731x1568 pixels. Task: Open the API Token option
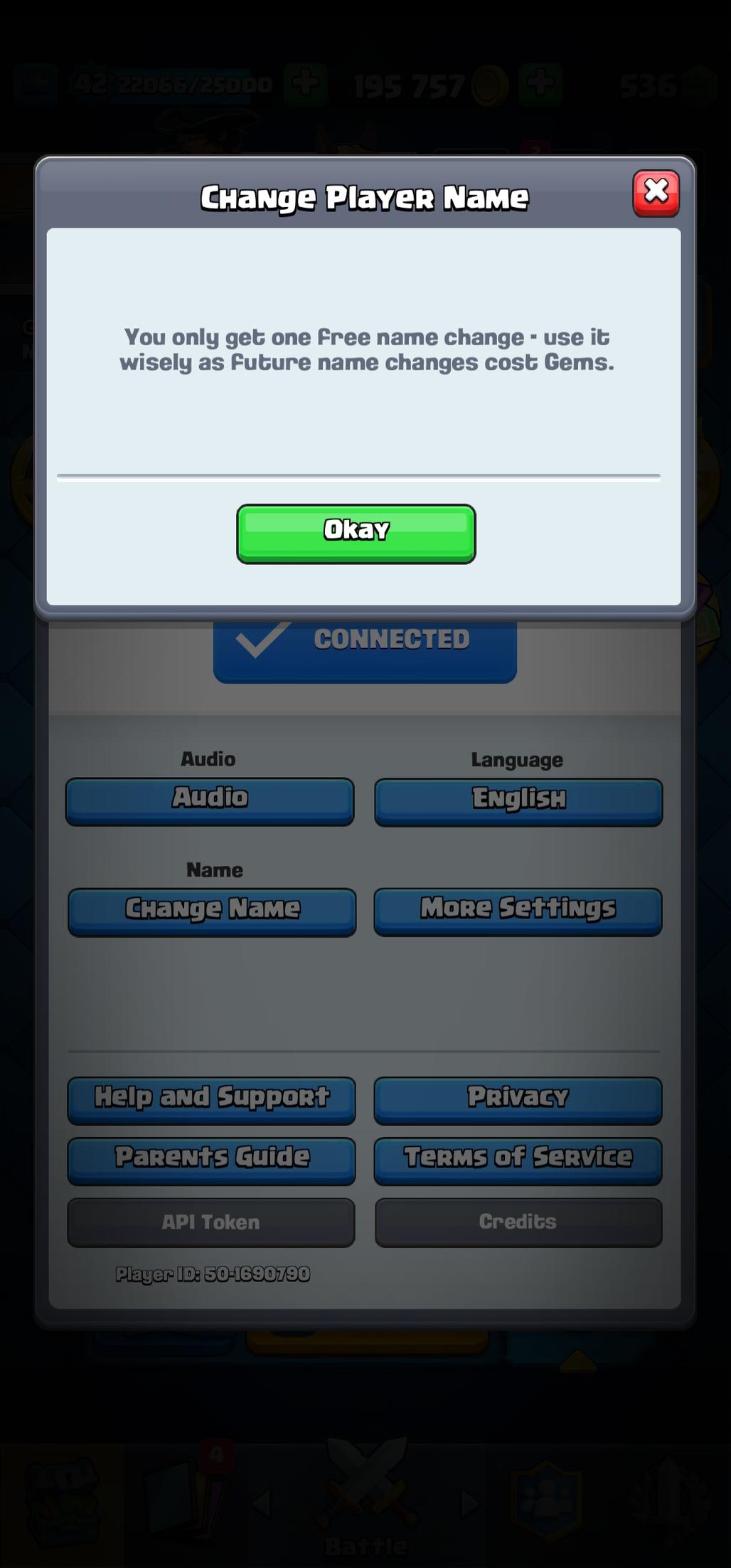pos(210,1222)
